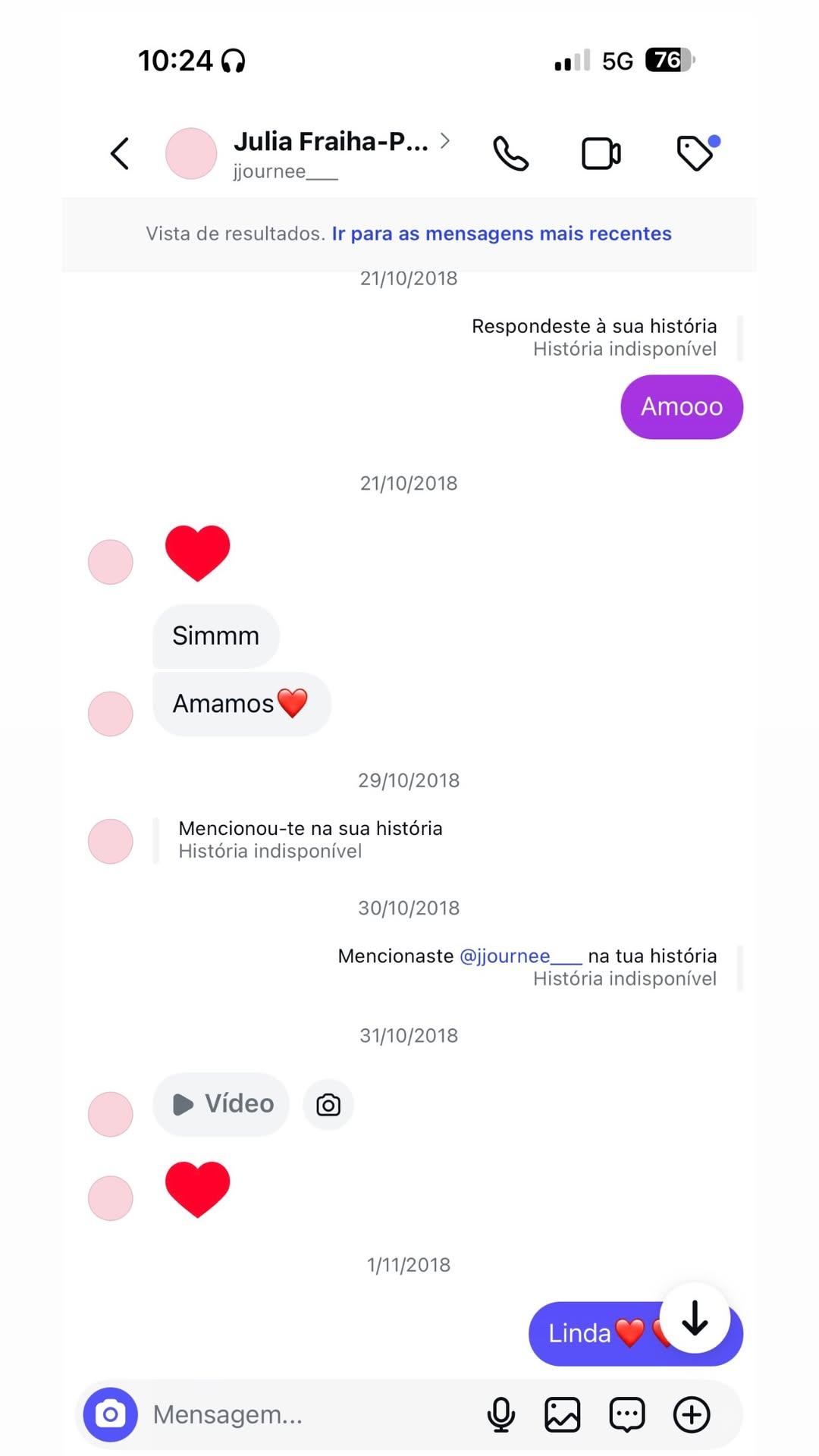Open Julia Fraiha's chat details

[331, 153]
